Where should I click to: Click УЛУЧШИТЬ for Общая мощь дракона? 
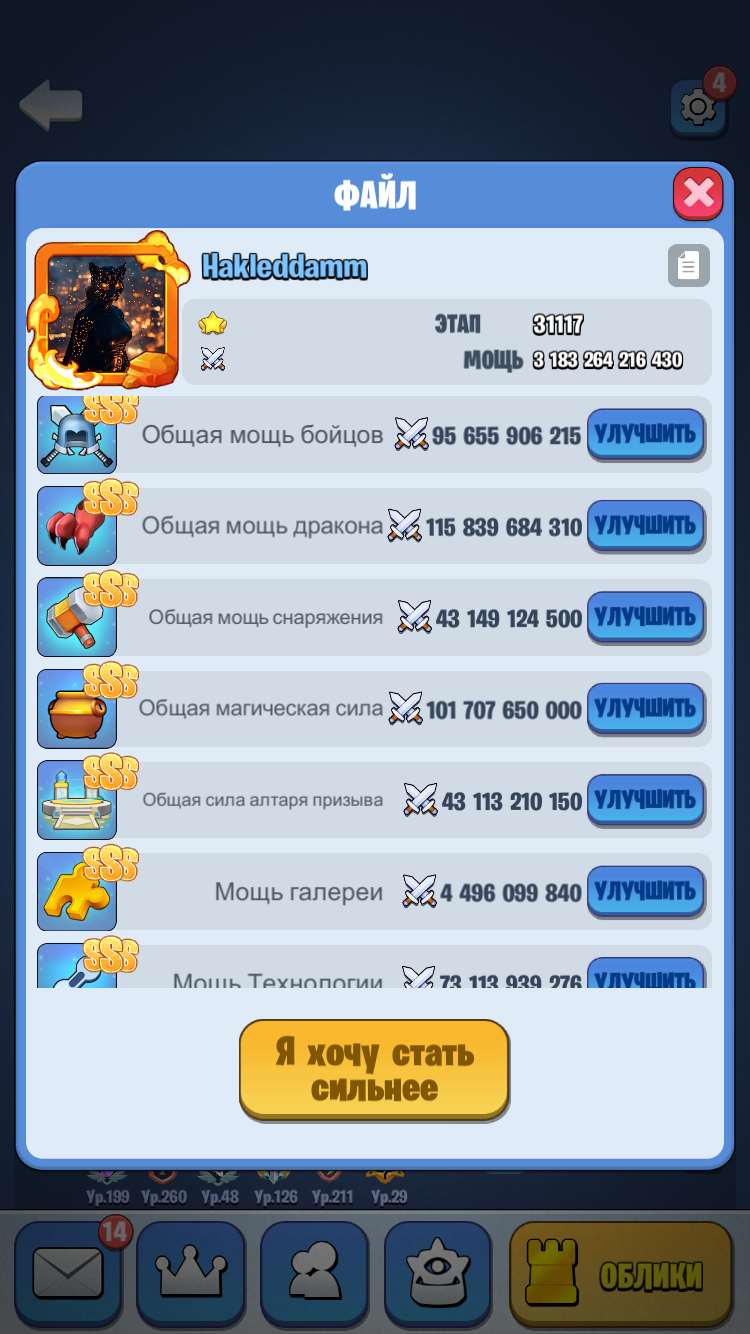[x=645, y=525]
